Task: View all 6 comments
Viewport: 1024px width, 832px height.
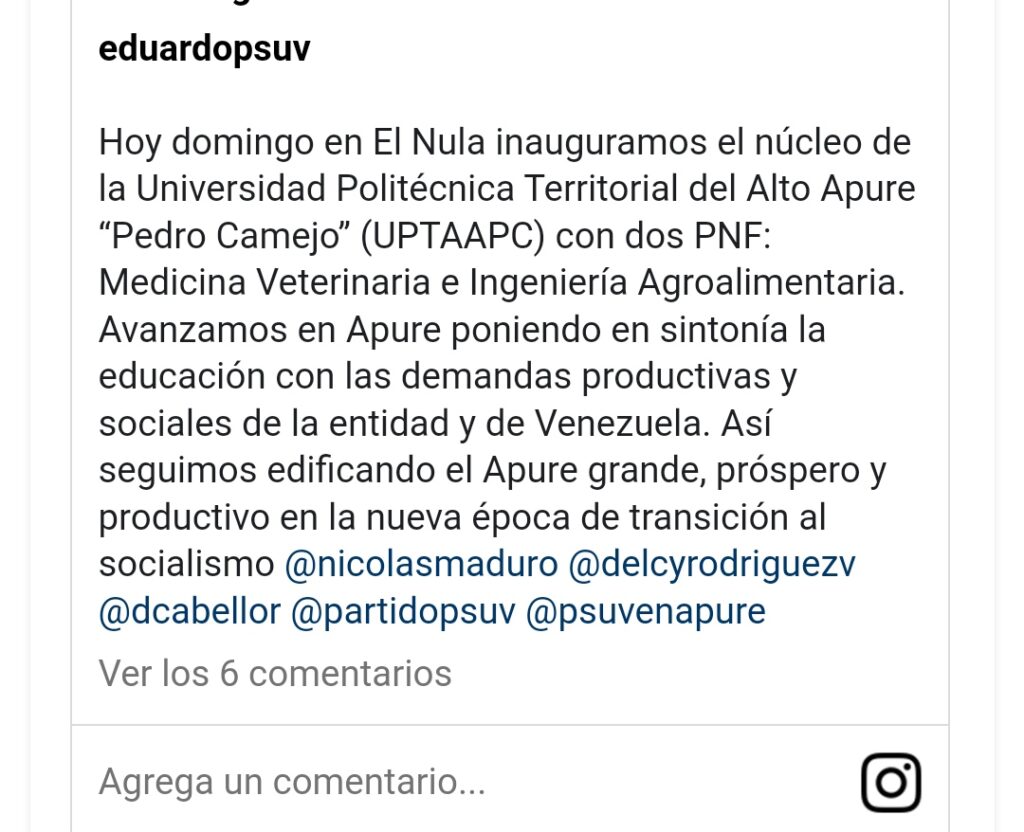Action: [x=275, y=673]
